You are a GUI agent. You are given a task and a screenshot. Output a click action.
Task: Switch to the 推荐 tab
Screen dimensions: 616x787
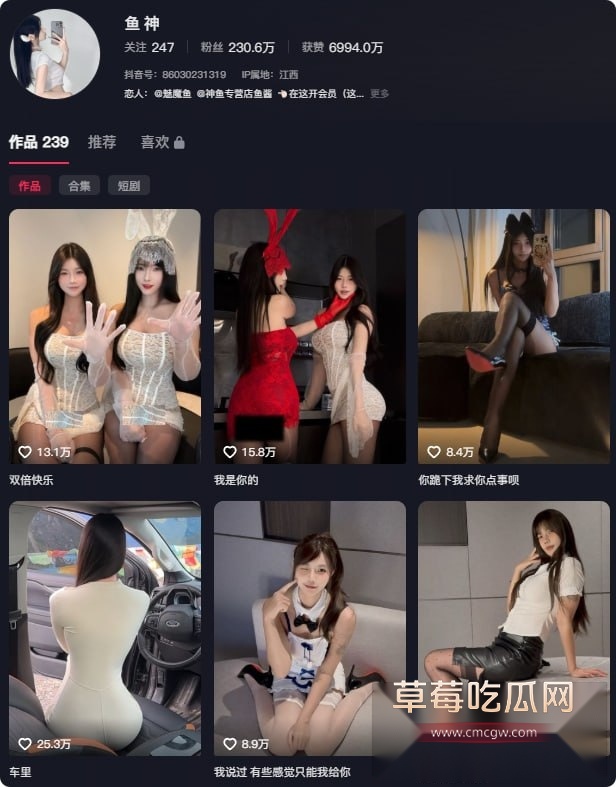(102, 142)
